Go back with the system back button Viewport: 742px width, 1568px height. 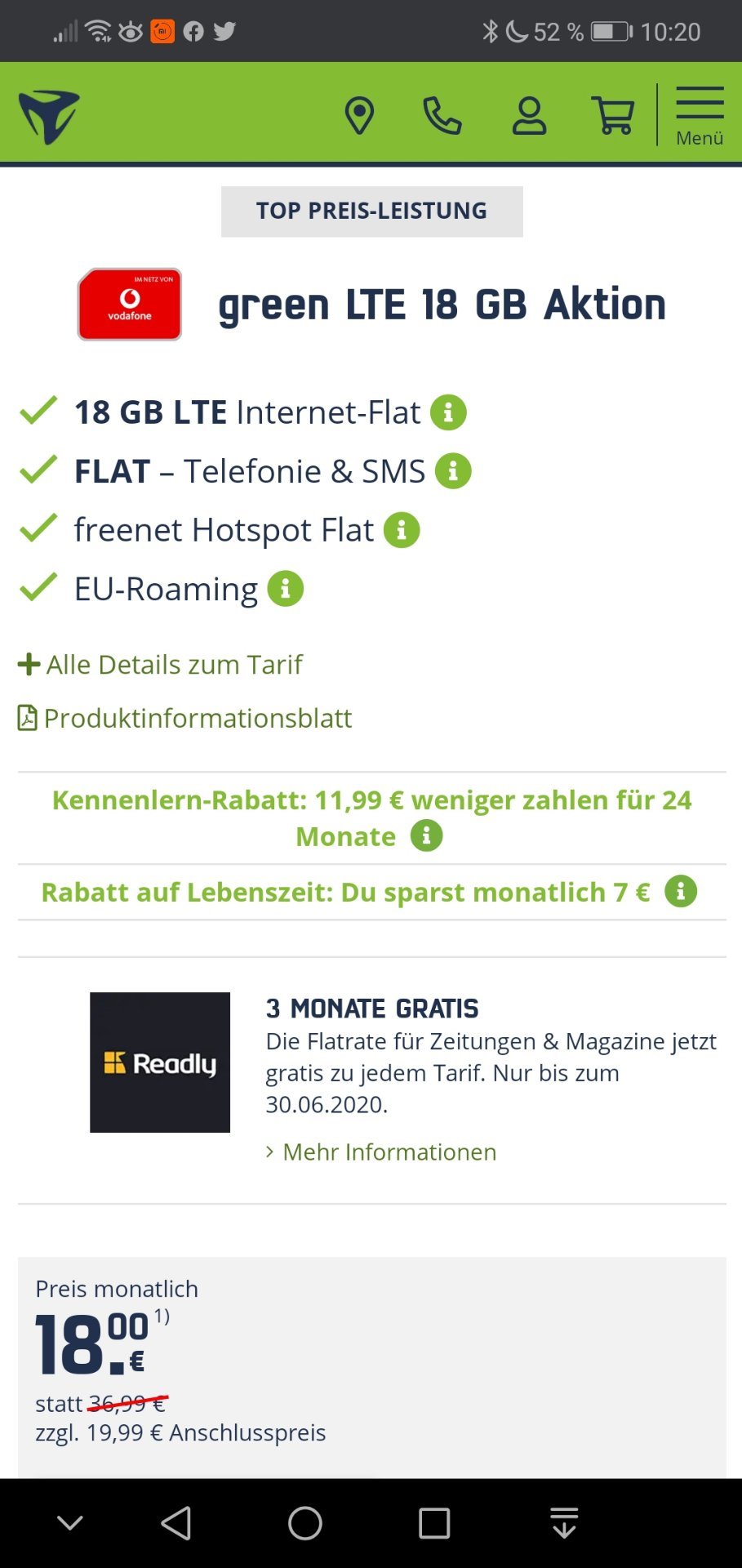(x=176, y=1523)
